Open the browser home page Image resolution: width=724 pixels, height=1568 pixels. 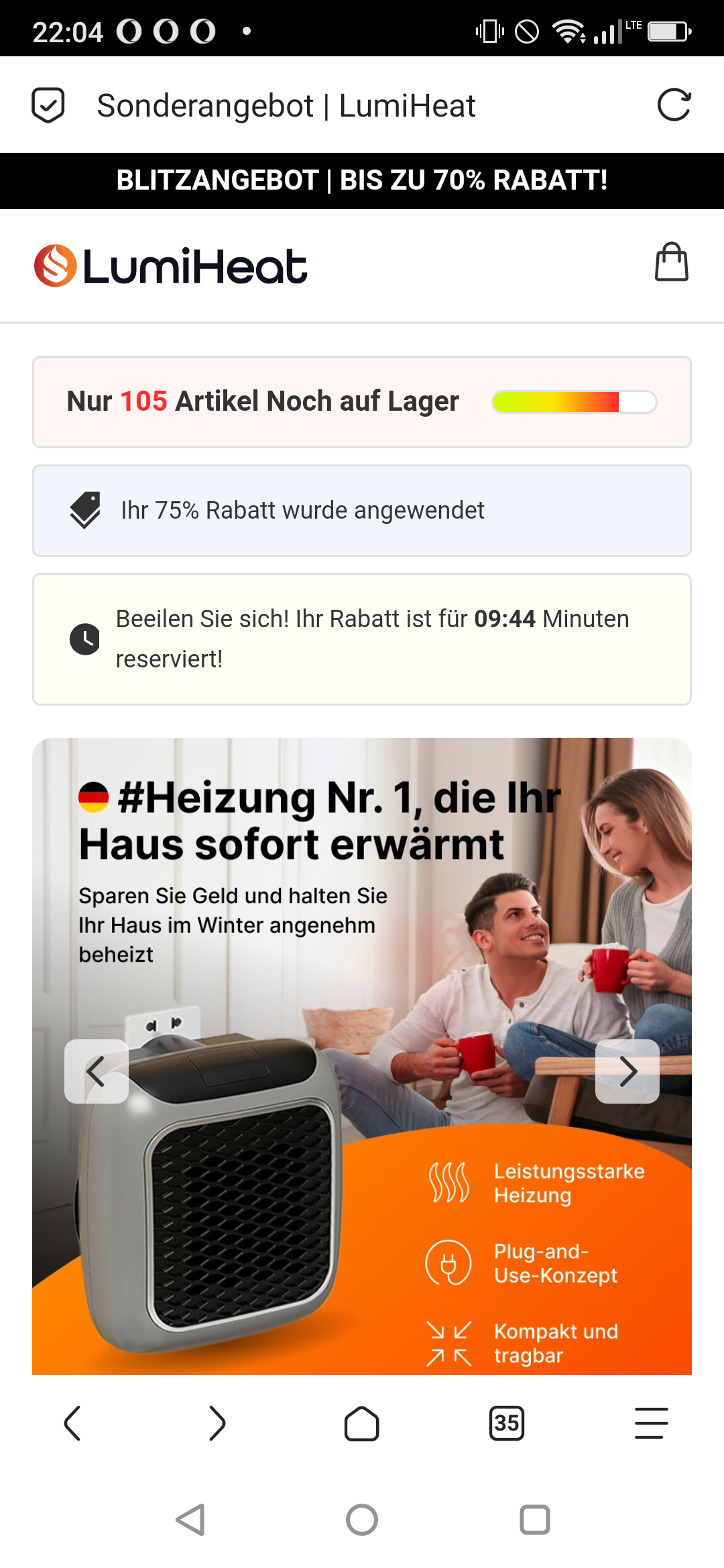[362, 1423]
